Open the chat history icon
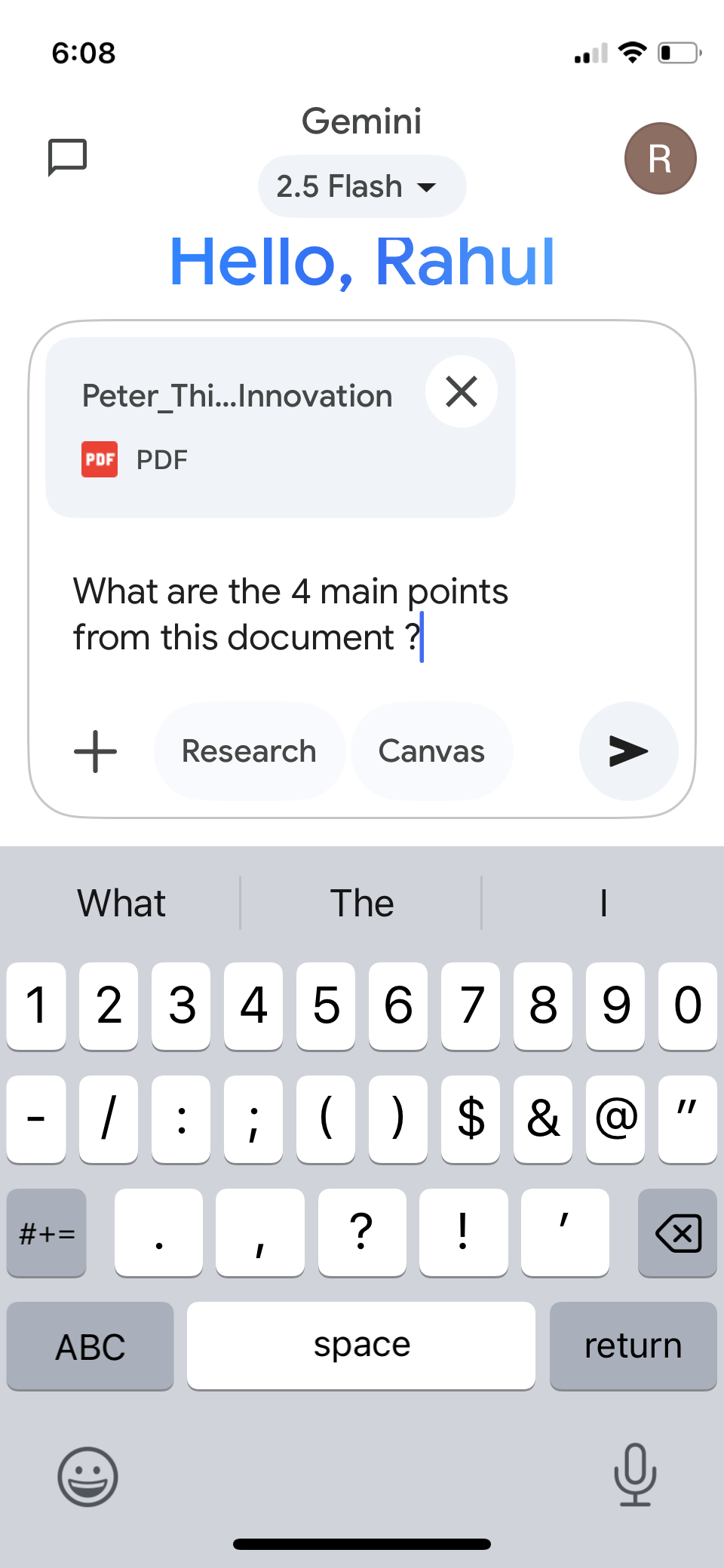724x1568 pixels. pos(67,157)
